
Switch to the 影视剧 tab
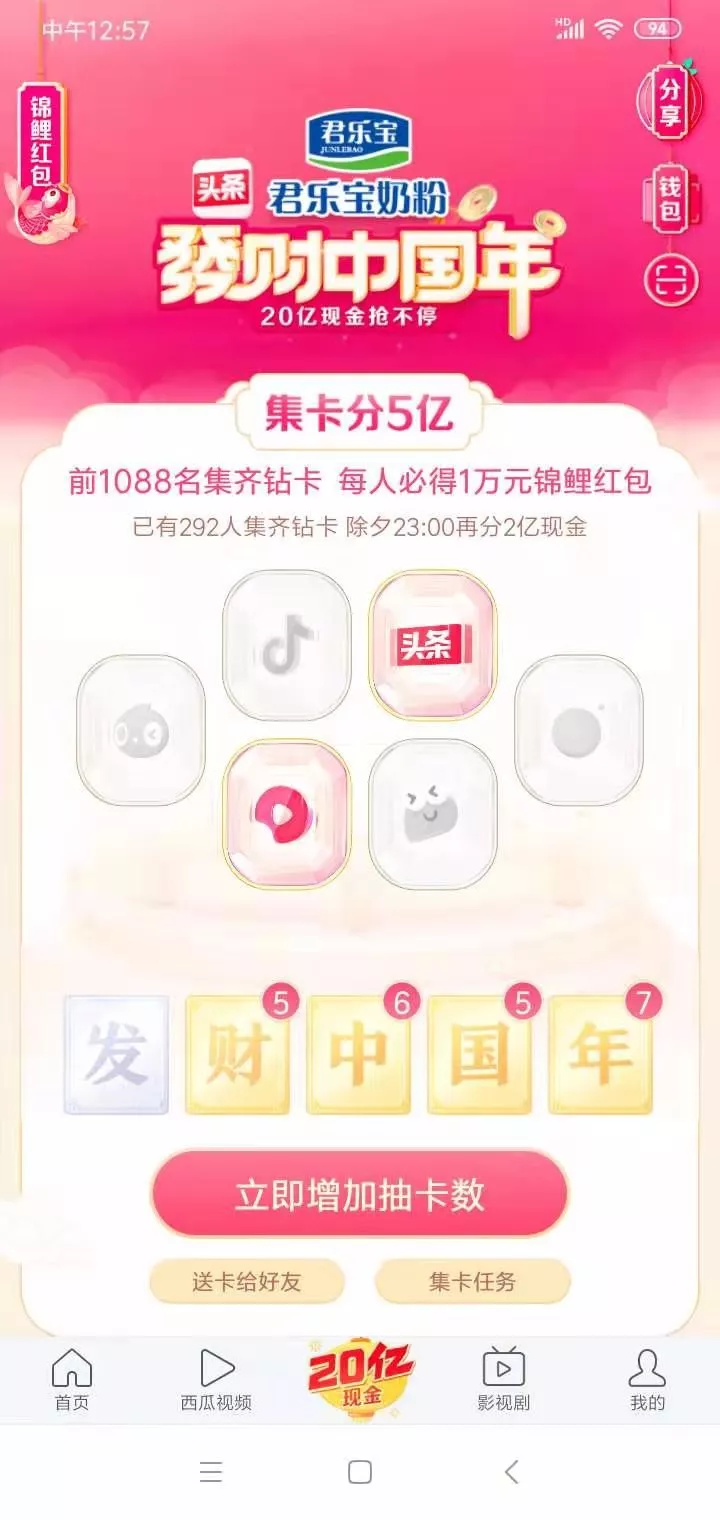tap(503, 1380)
